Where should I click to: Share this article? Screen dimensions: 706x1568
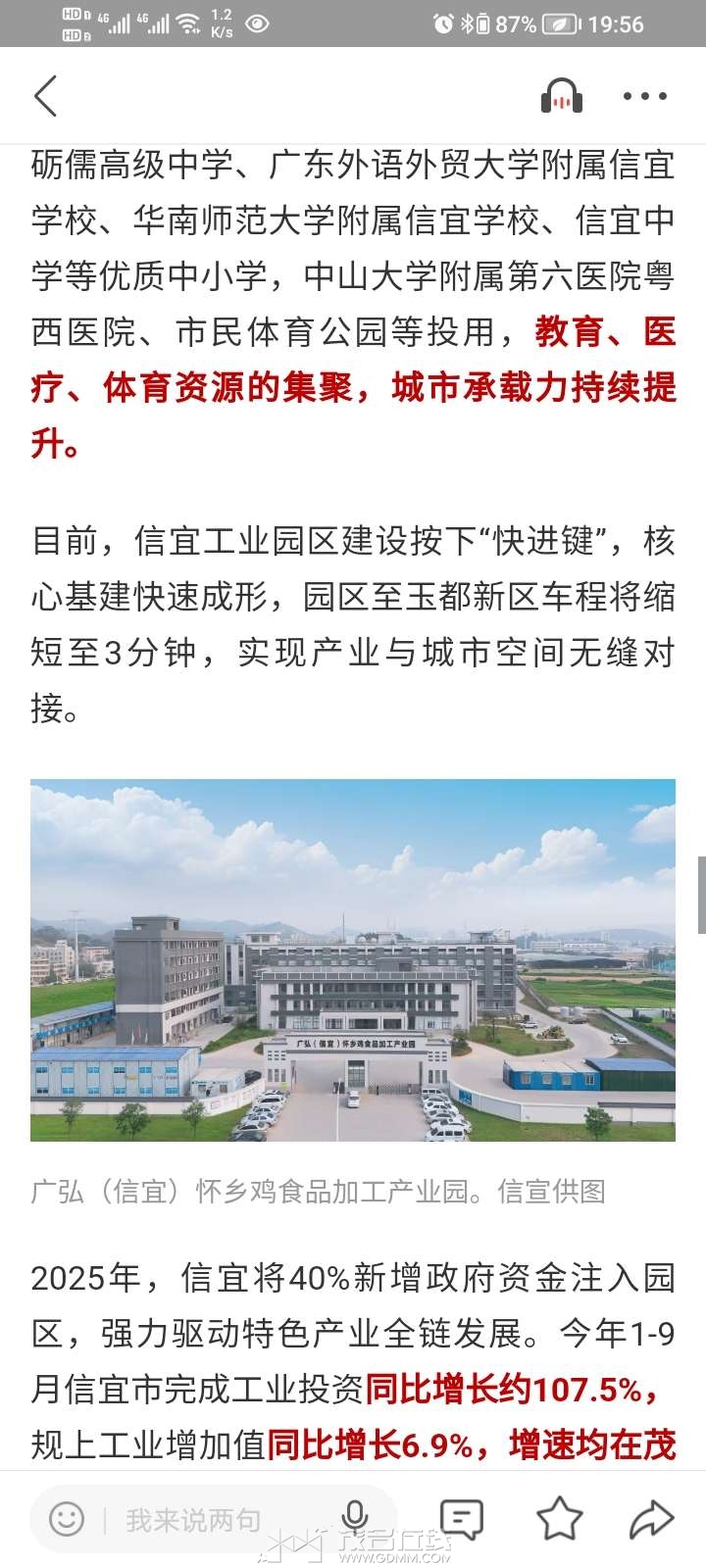(649, 1519)
